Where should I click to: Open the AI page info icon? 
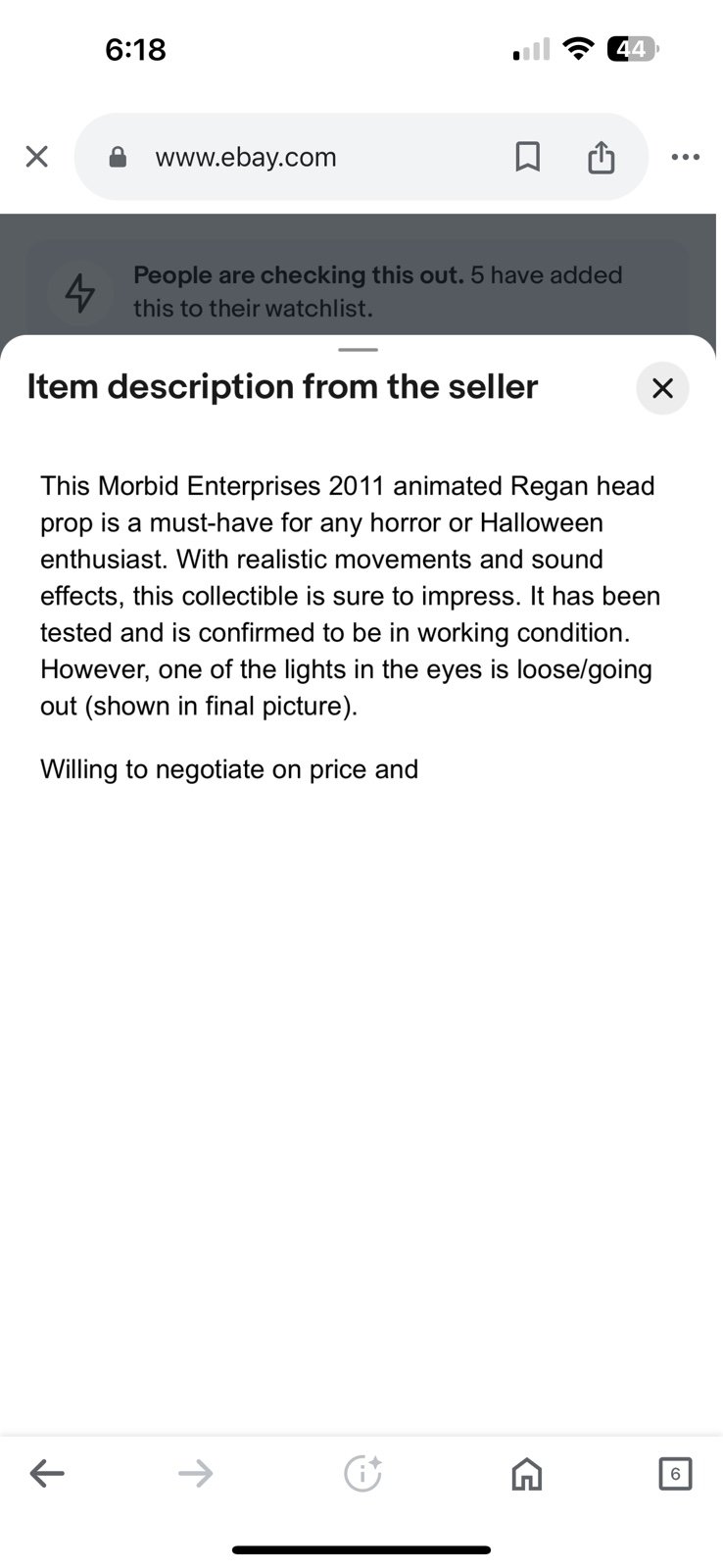tap(362, 1473)
